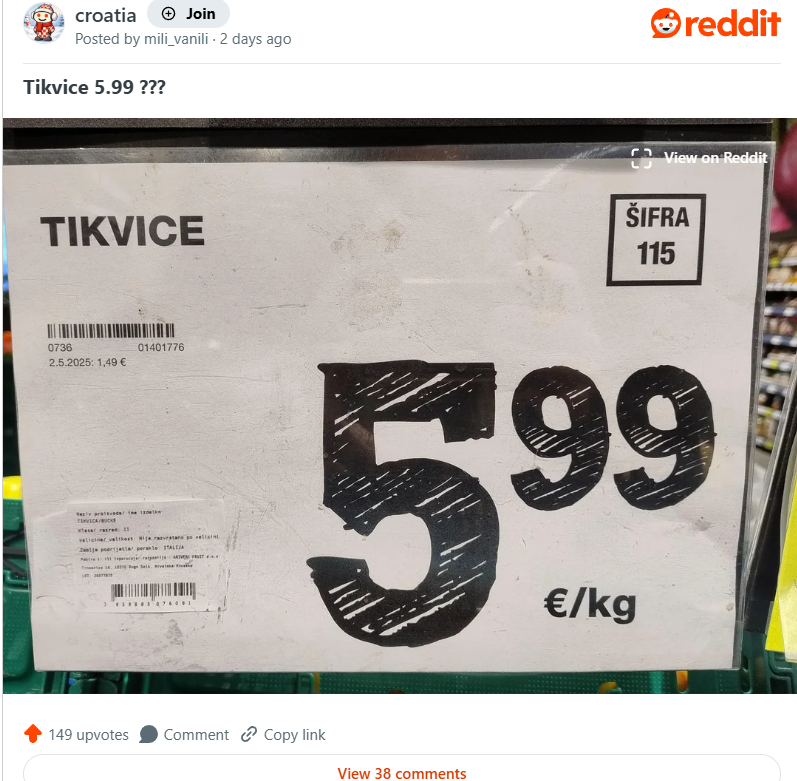Viewport: 797px width, 781px height.
Task: Join the croatia community
Action: click(188, 14)
